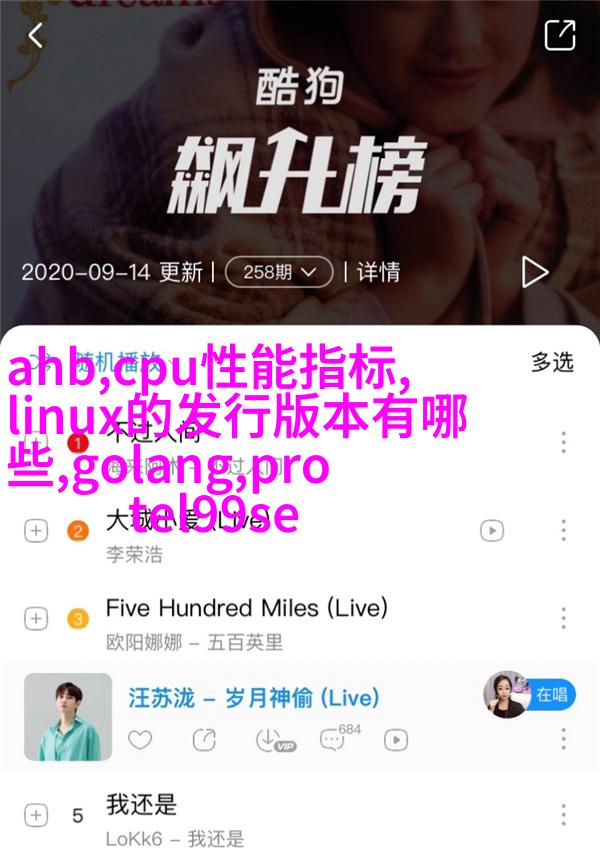The width and height of the screenshot is (600, 868).
Task: Go back from the chart page
Action: coord(36,37)
